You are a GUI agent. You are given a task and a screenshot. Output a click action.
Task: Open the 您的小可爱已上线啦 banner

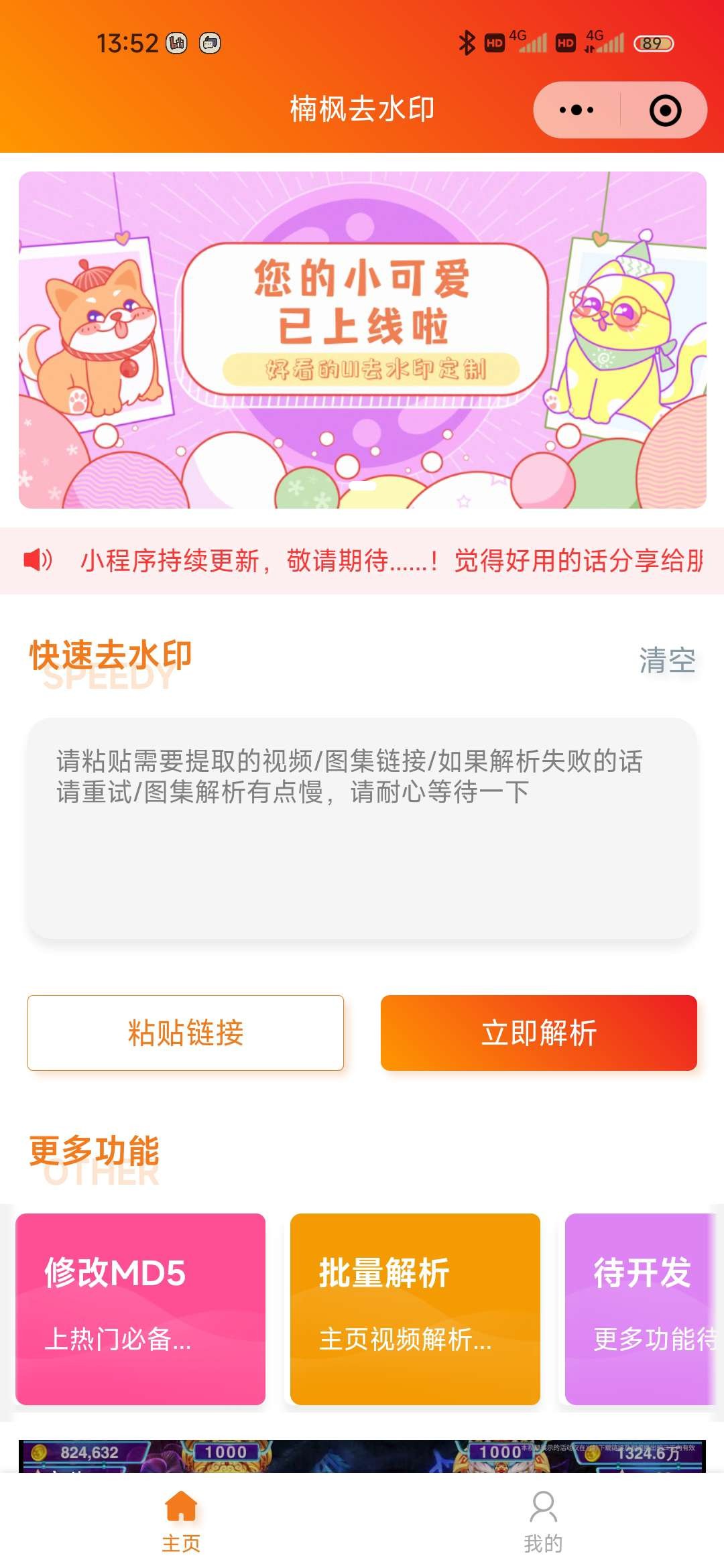362,335
